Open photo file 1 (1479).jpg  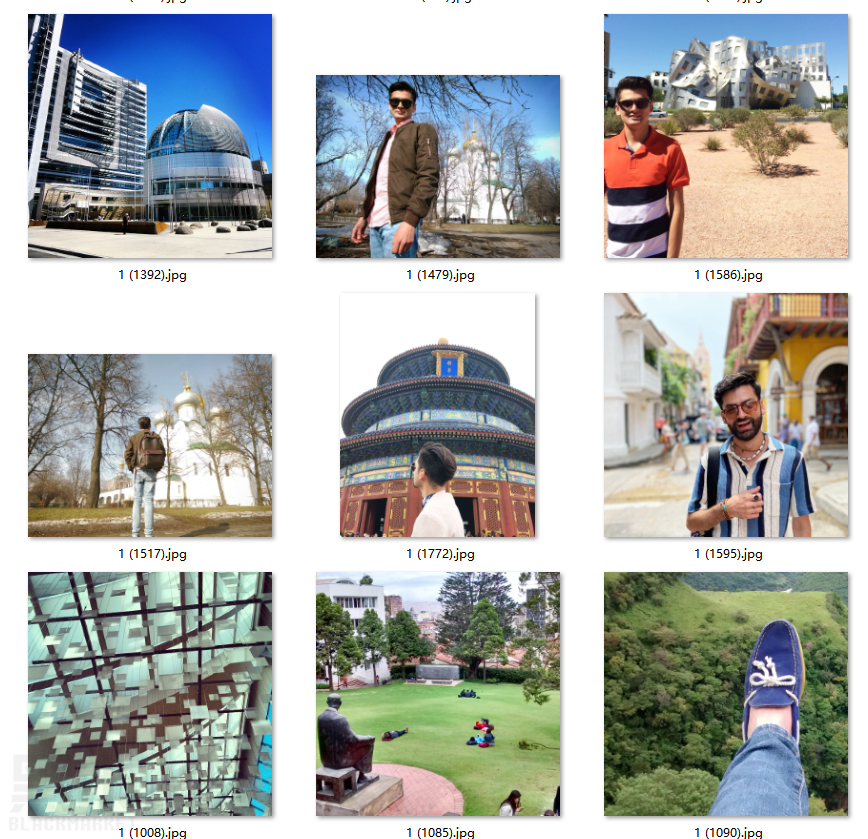coord(438,167)
